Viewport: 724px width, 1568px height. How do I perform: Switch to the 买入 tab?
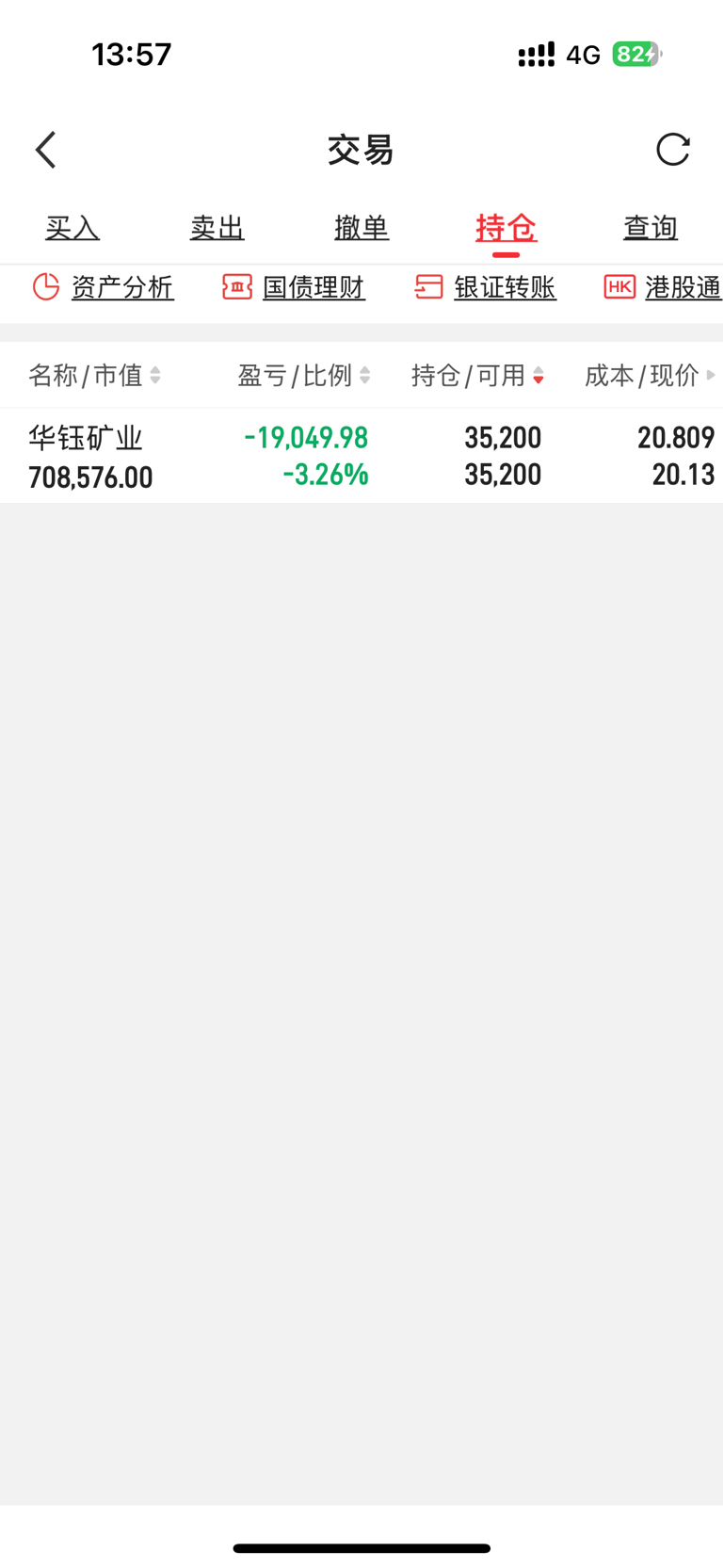(72, 228)
